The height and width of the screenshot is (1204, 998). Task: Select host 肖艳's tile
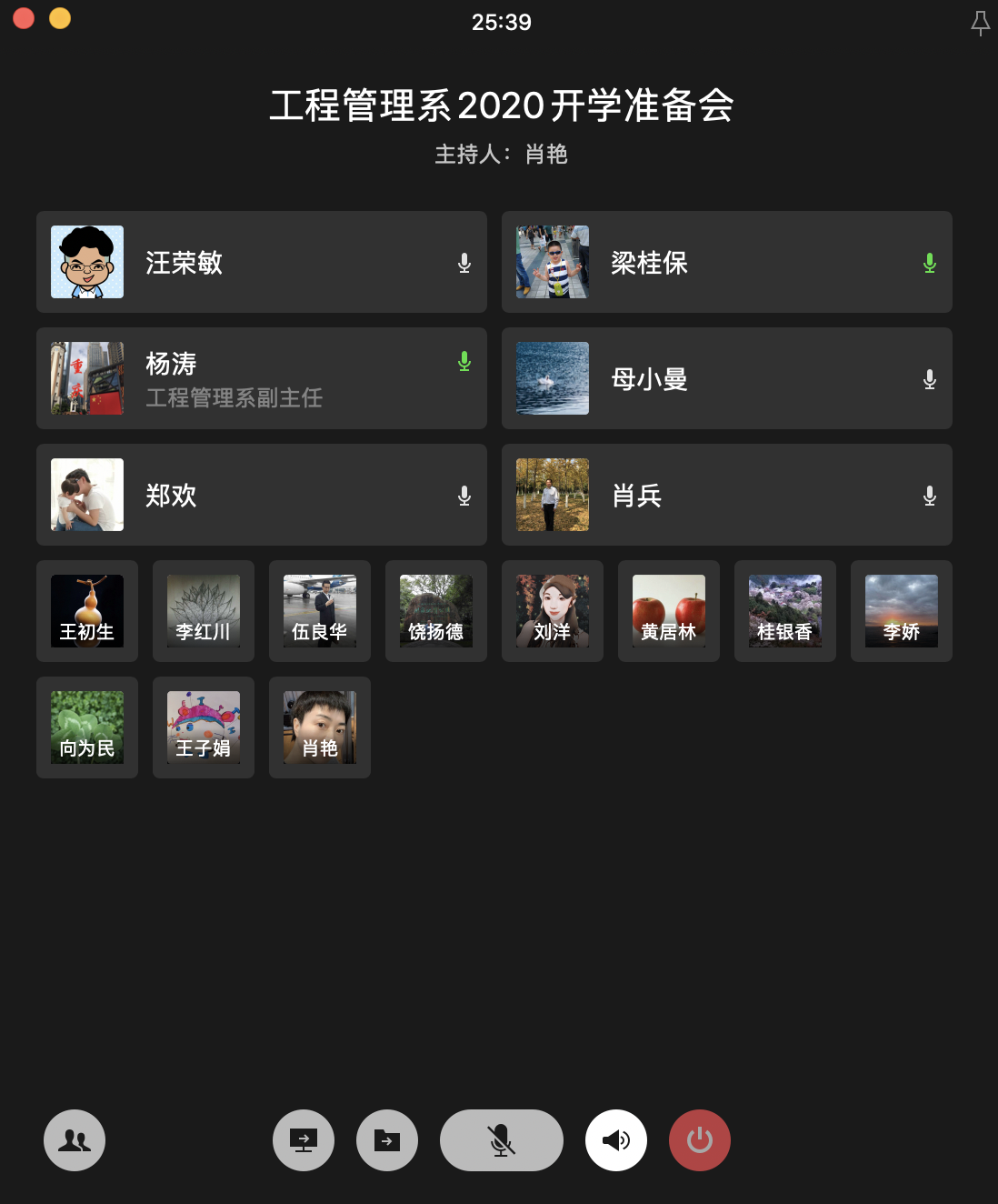point(320,727)
